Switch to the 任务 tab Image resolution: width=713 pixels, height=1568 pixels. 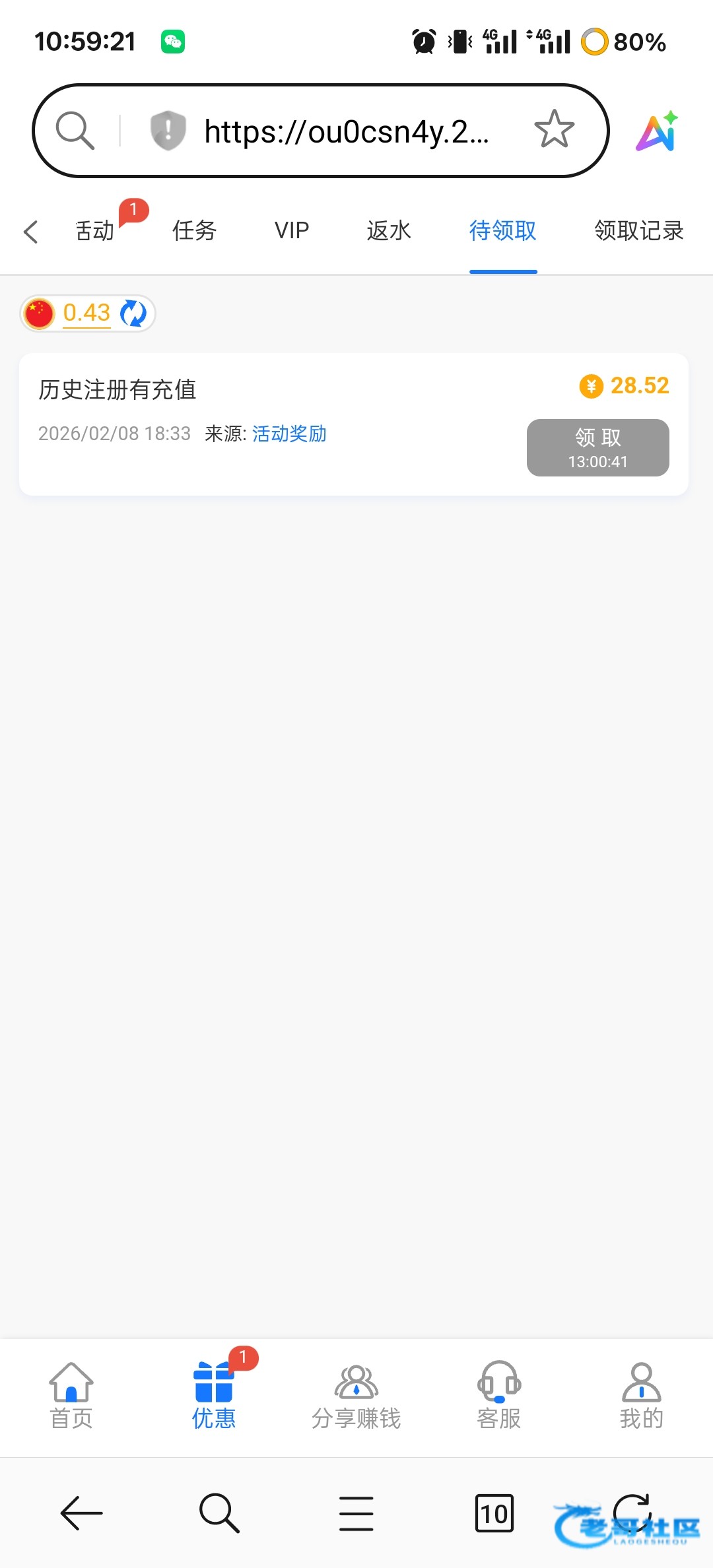coord(194,231)
